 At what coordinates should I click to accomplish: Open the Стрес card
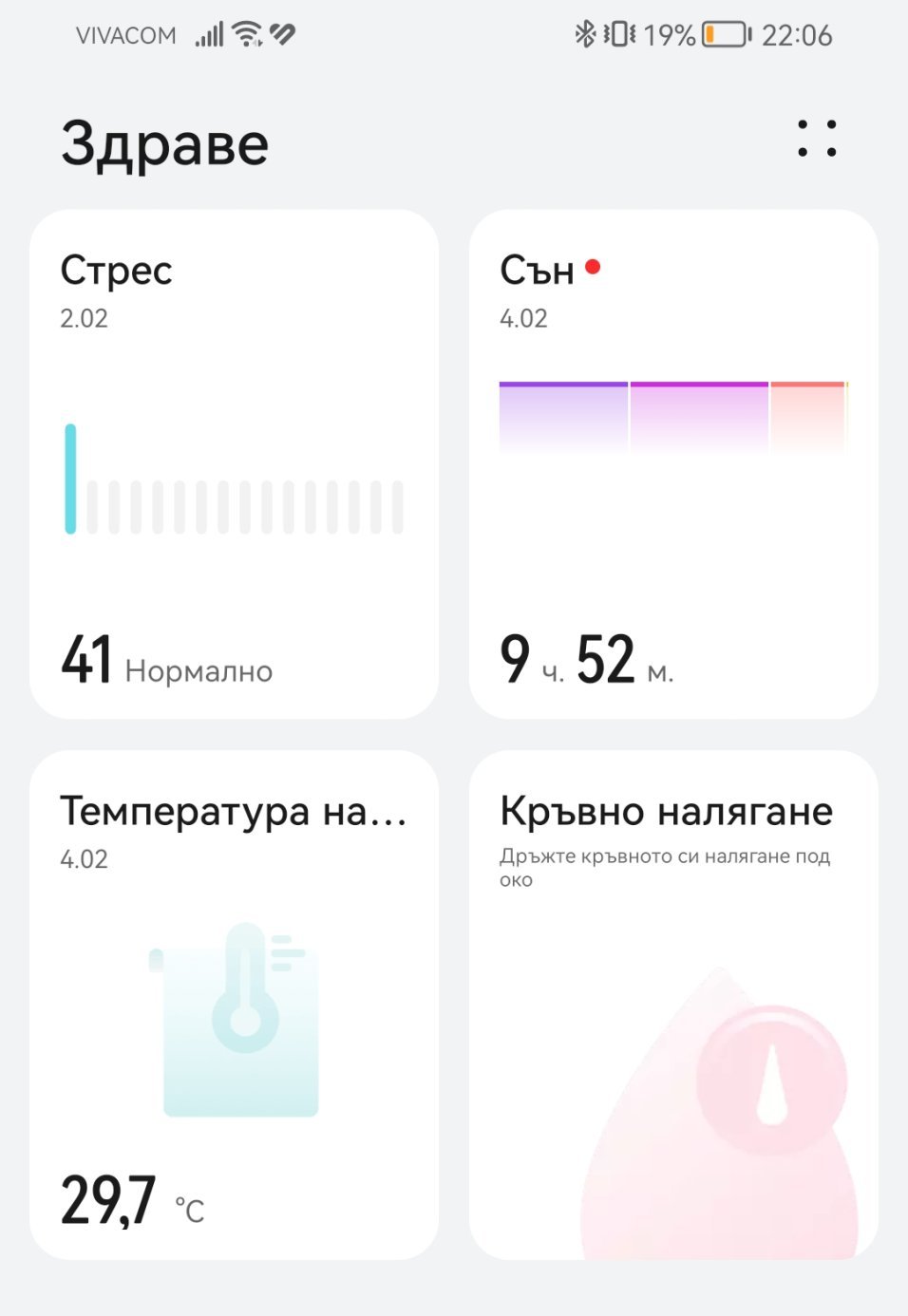234,463
